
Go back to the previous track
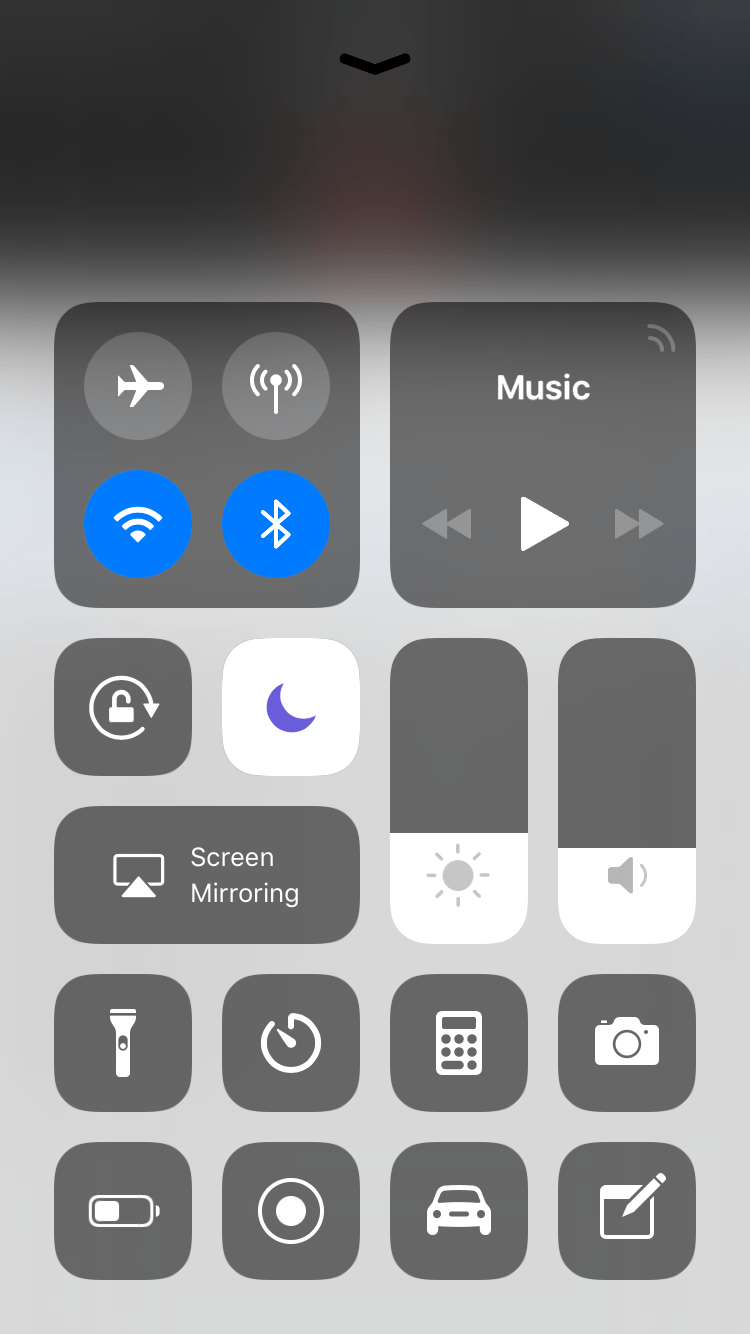click(x=447, y=523)
